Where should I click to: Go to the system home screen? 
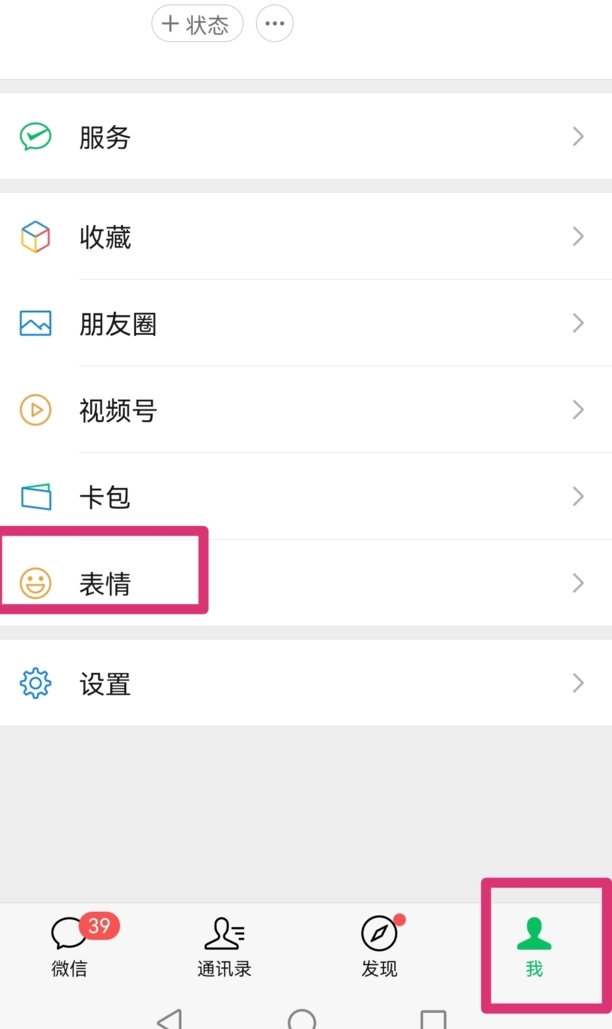tap(302, 1019)
